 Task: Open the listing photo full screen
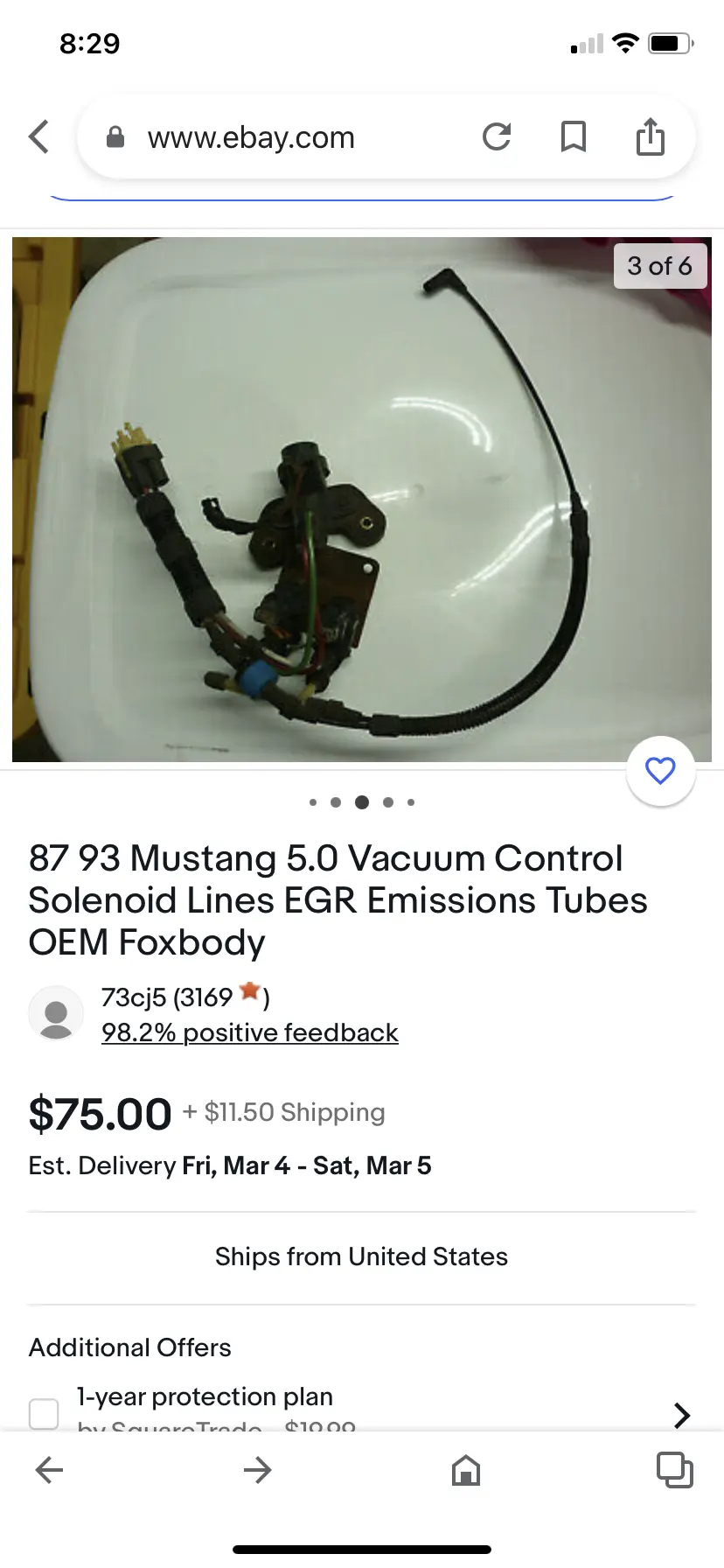[361, 499]
